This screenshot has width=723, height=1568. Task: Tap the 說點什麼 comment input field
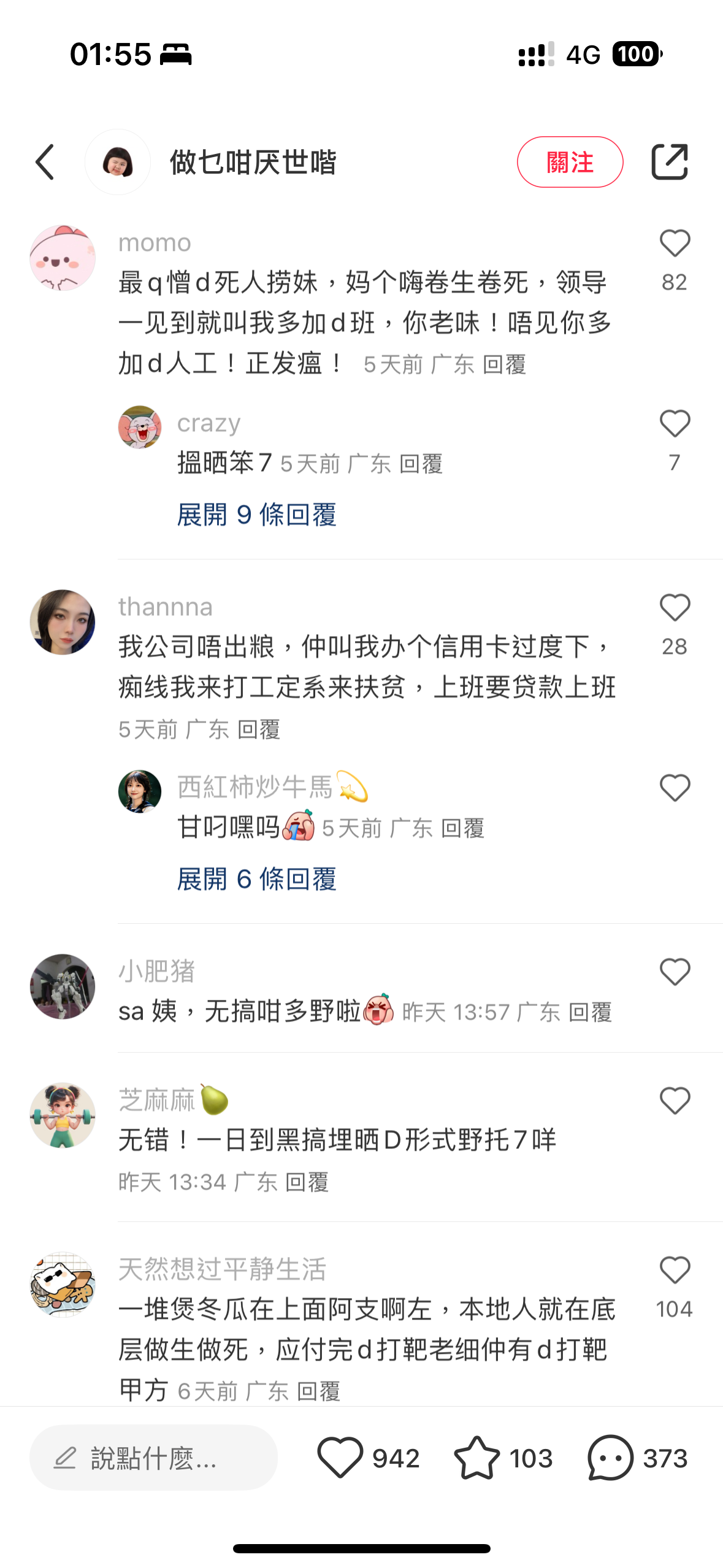pyautogui.click(x=153, y=1458)
